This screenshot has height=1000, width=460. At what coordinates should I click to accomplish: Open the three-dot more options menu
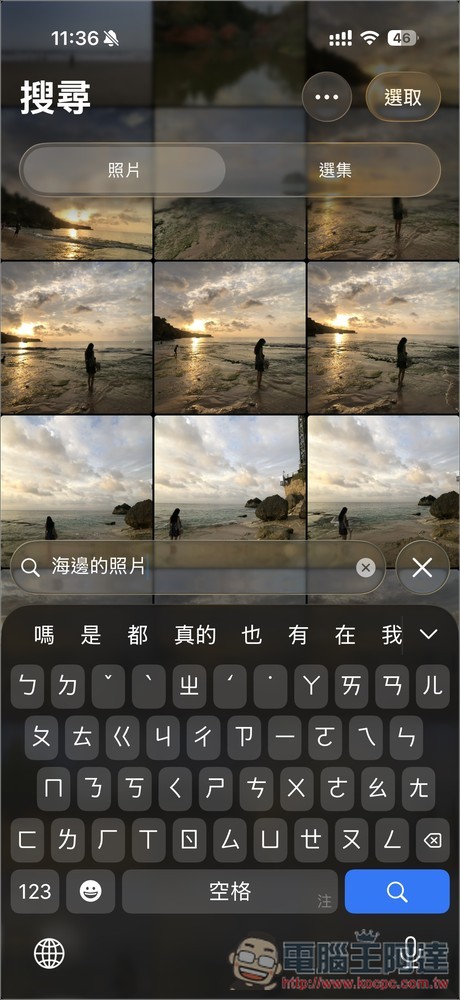327,98
